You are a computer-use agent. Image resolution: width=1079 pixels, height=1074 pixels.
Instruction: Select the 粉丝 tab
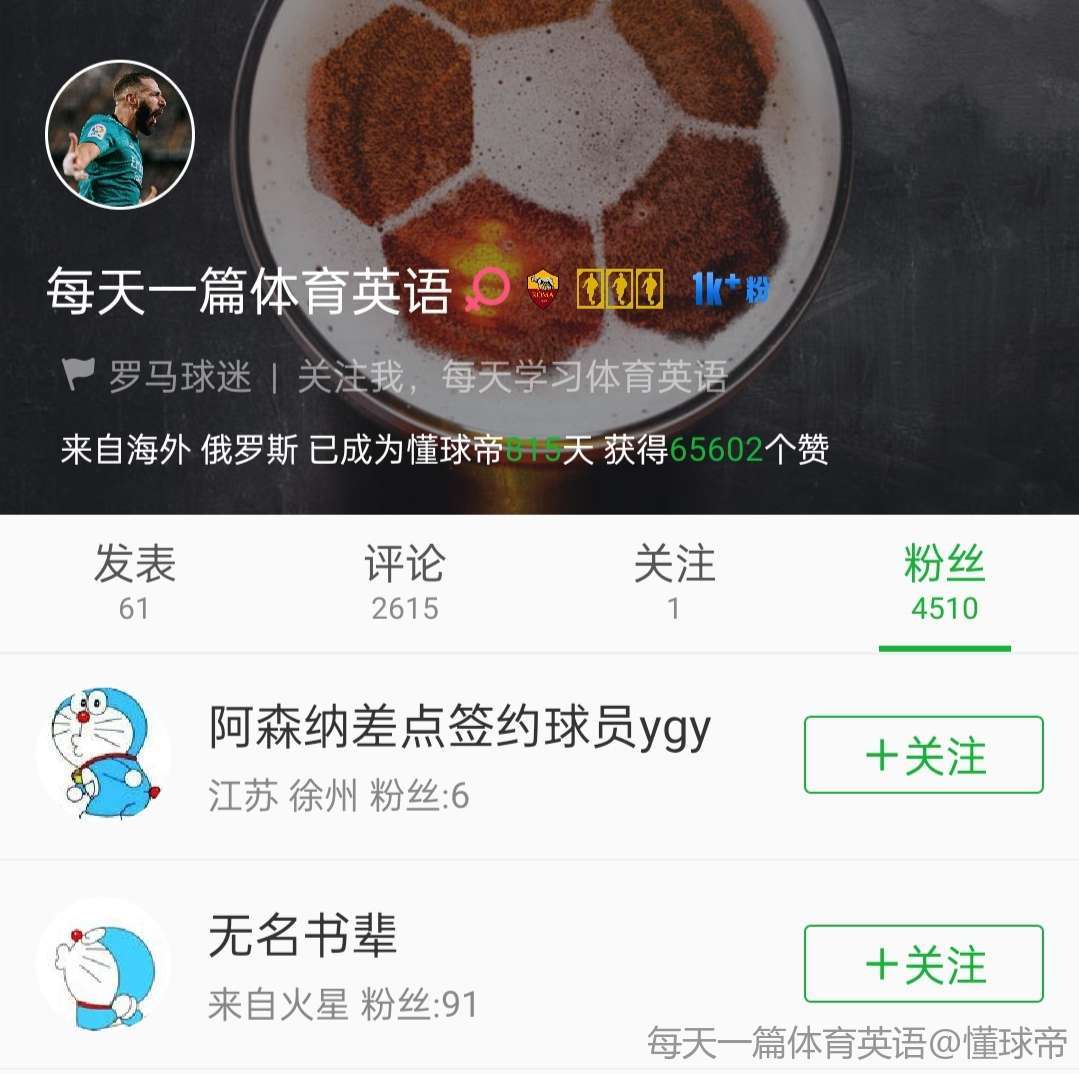pos(944,582)
